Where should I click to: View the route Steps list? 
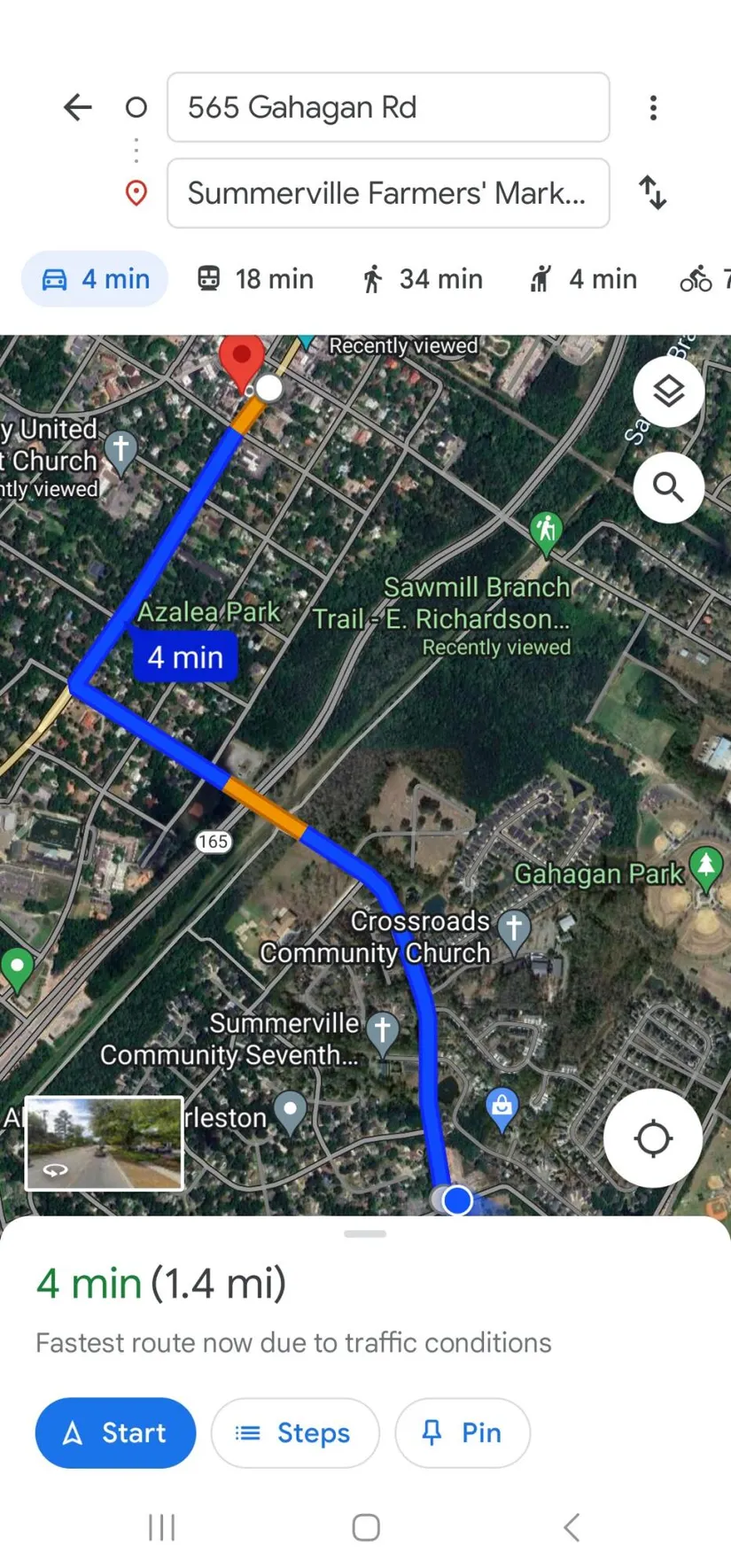click(x=295, y=1432)
